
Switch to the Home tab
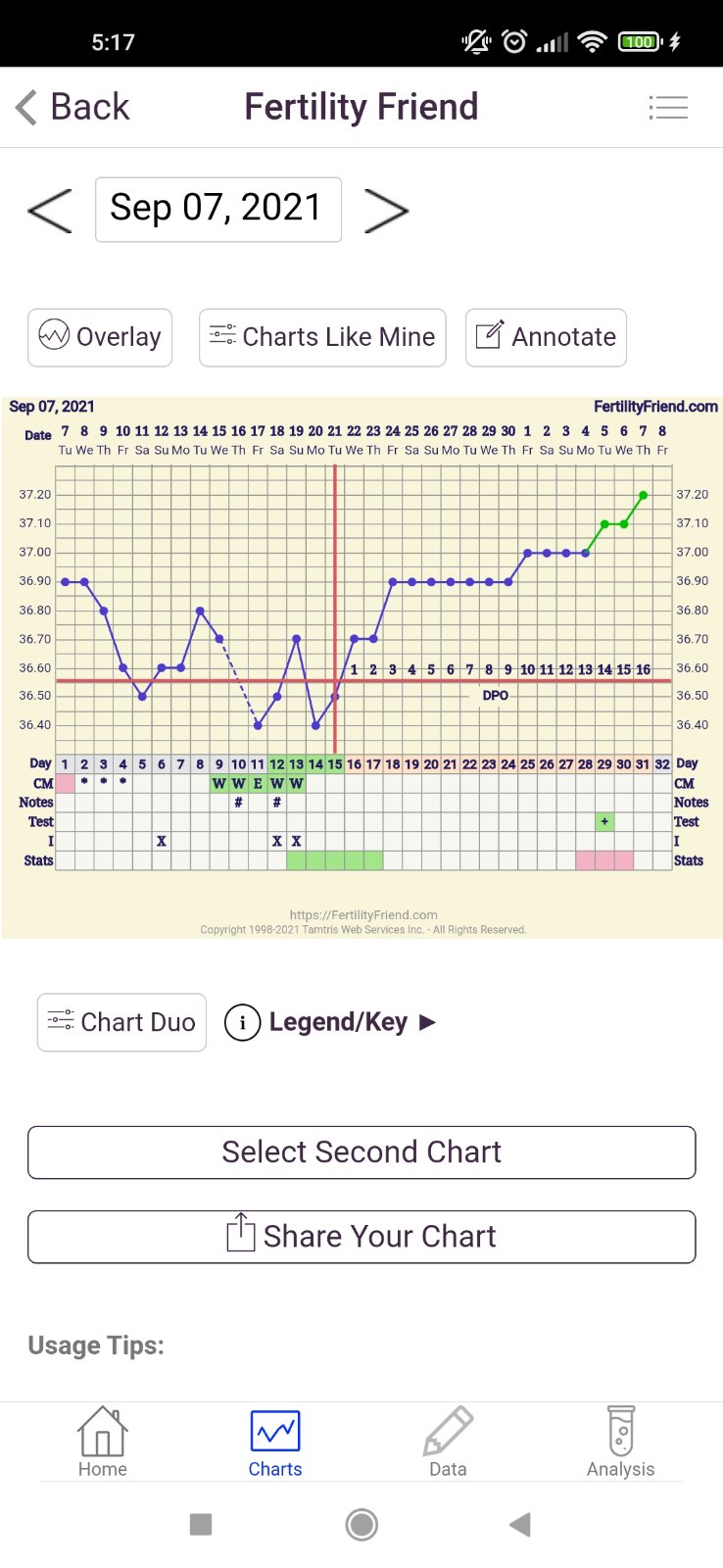click(103, 1443)
